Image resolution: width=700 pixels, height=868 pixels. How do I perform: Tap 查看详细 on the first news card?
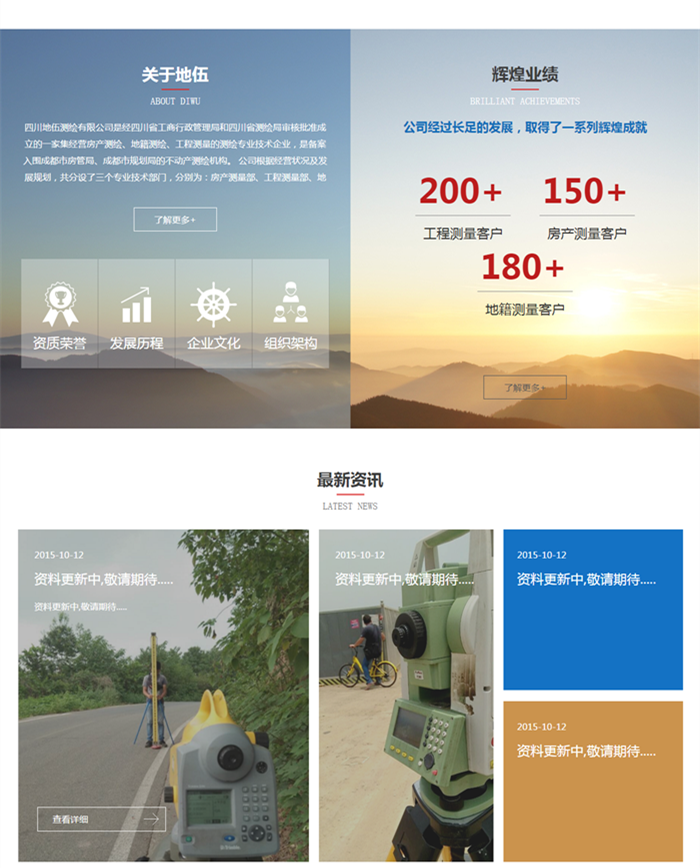point(101,819)
